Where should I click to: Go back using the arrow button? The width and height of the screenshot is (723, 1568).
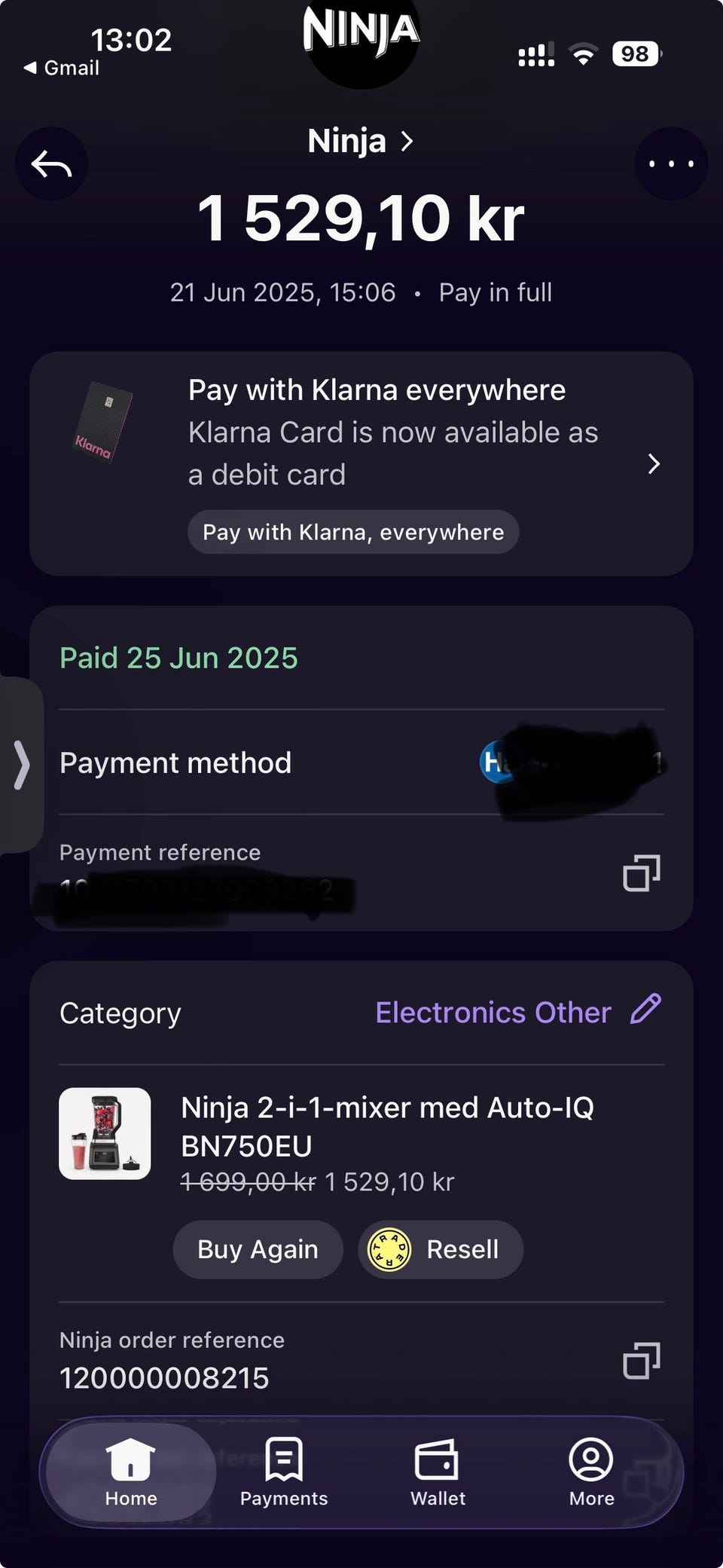point(51,164)
